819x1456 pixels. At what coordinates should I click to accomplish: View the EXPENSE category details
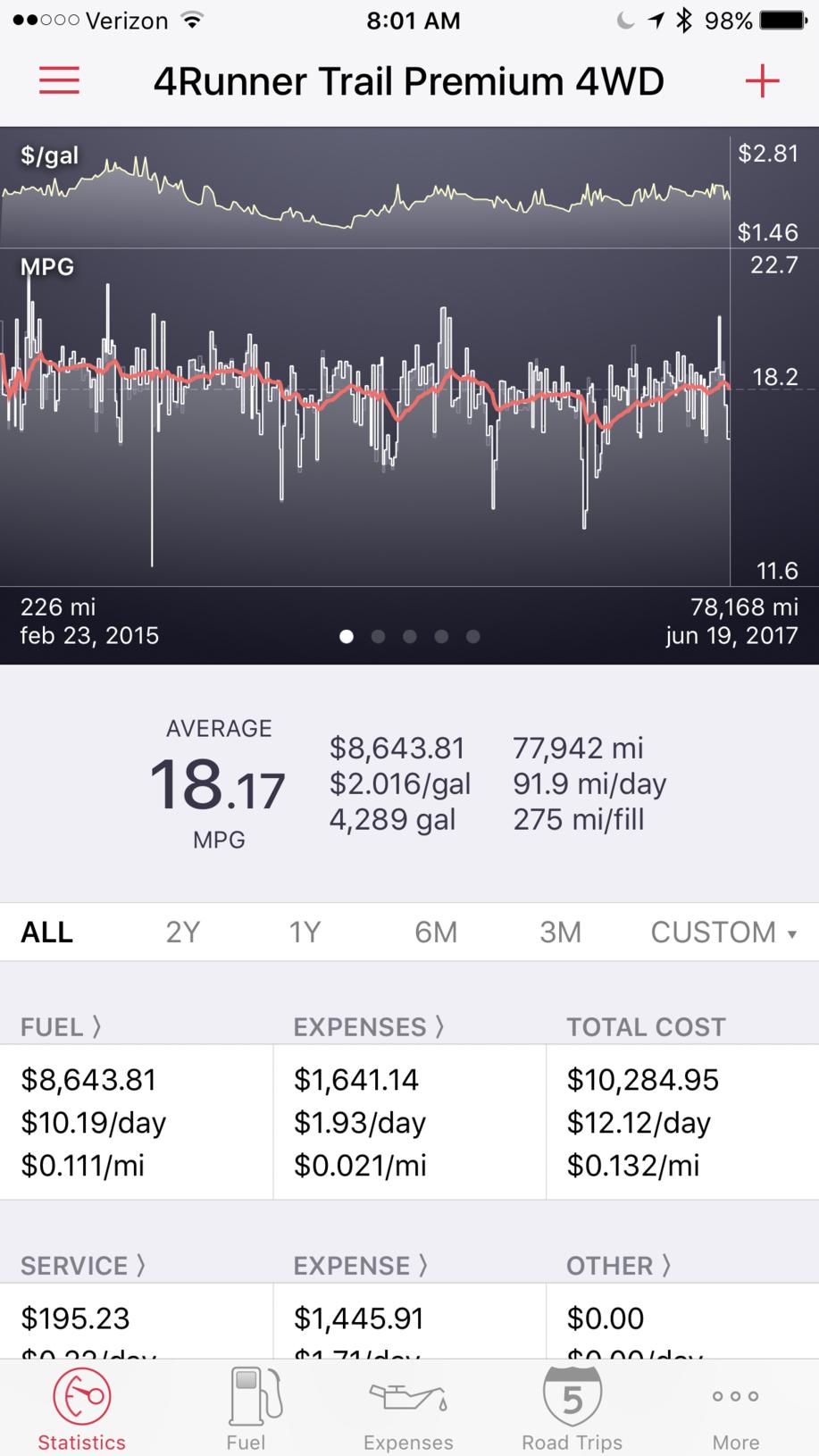pos(361,1265)
